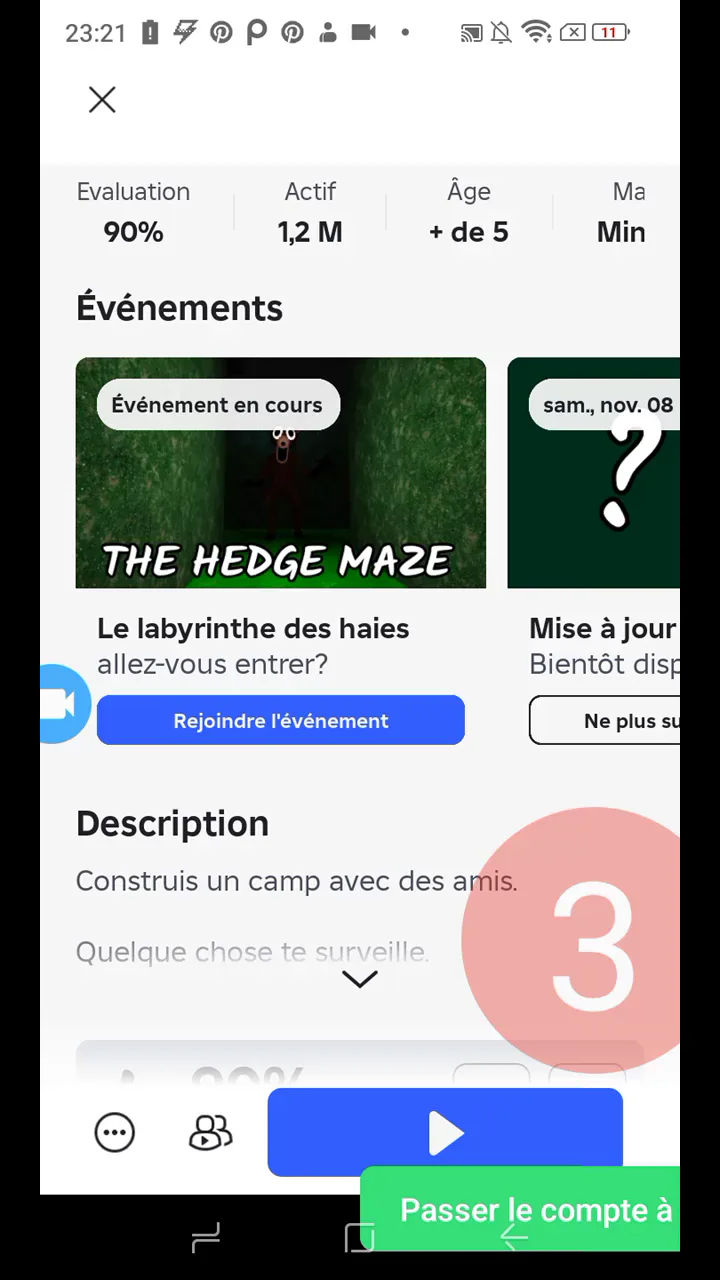Open the more options menu
This screenshot has width=720, height=1280.
[115, 1133]
